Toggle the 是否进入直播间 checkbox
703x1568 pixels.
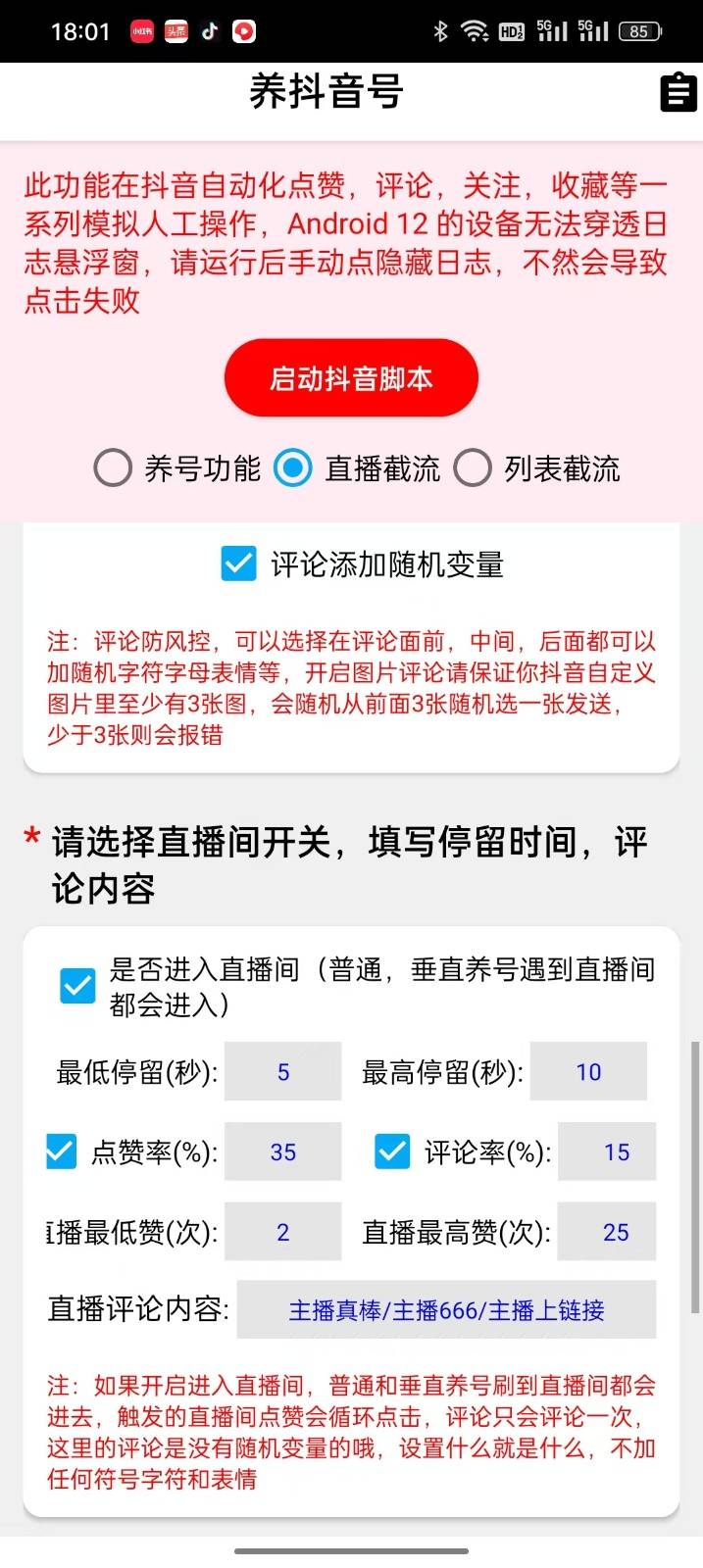tap(78, 986)
